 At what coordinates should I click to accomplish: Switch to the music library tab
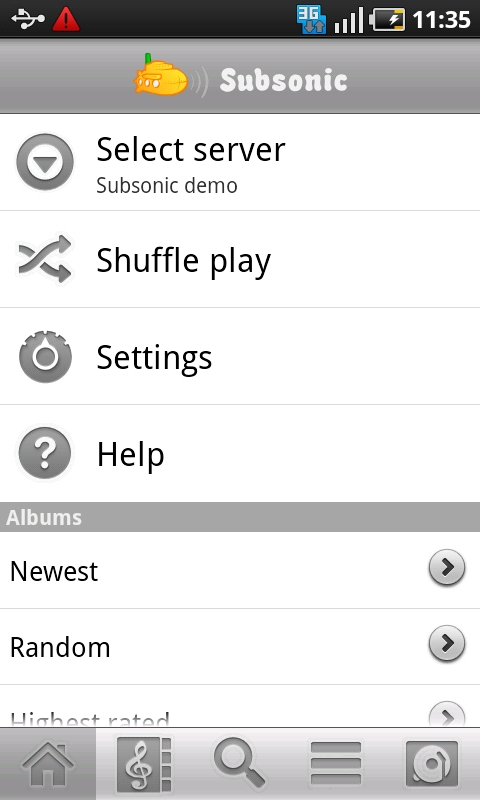coord(144,764)
